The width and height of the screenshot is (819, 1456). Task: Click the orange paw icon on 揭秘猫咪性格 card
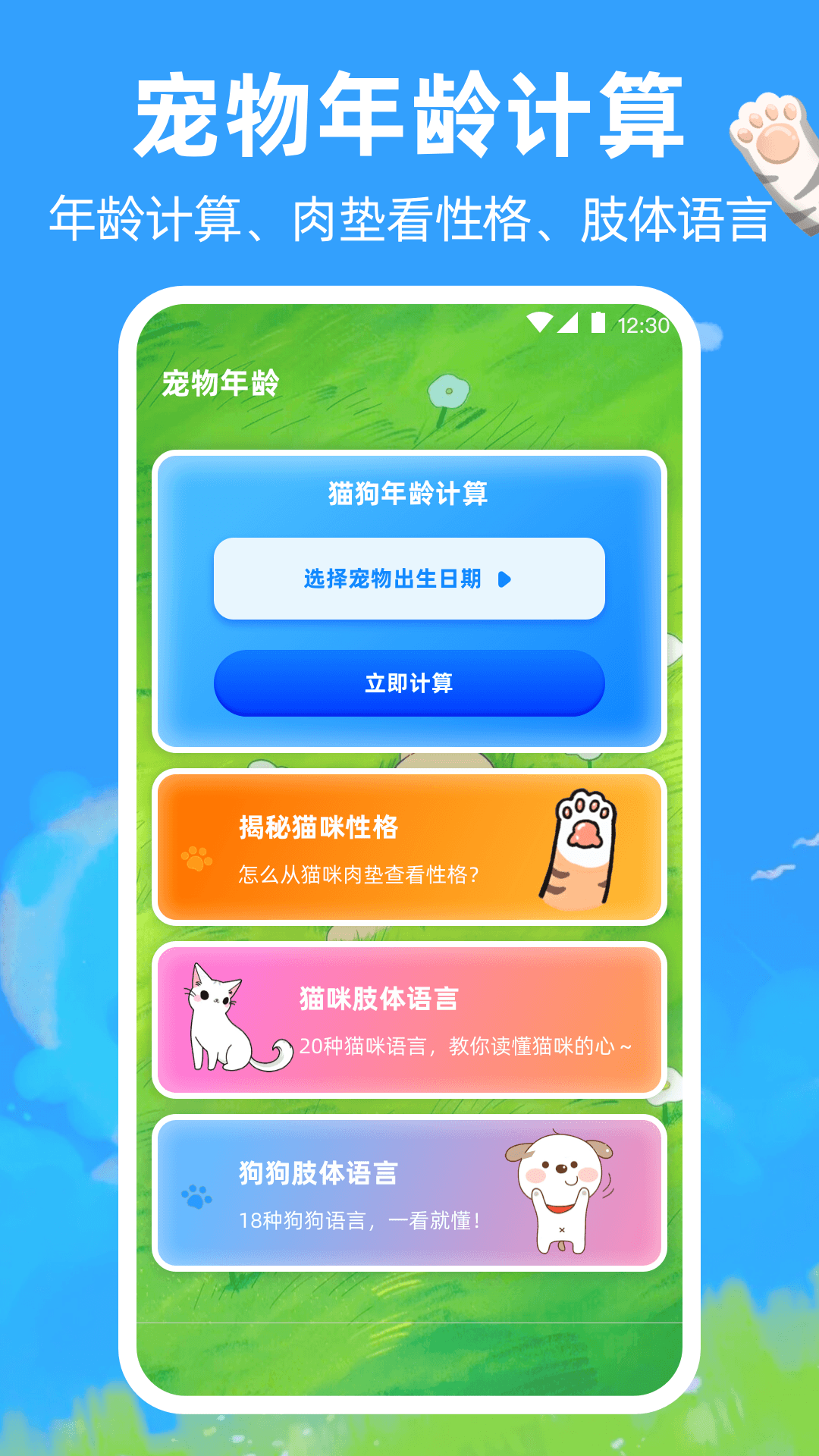click(196, 860)
